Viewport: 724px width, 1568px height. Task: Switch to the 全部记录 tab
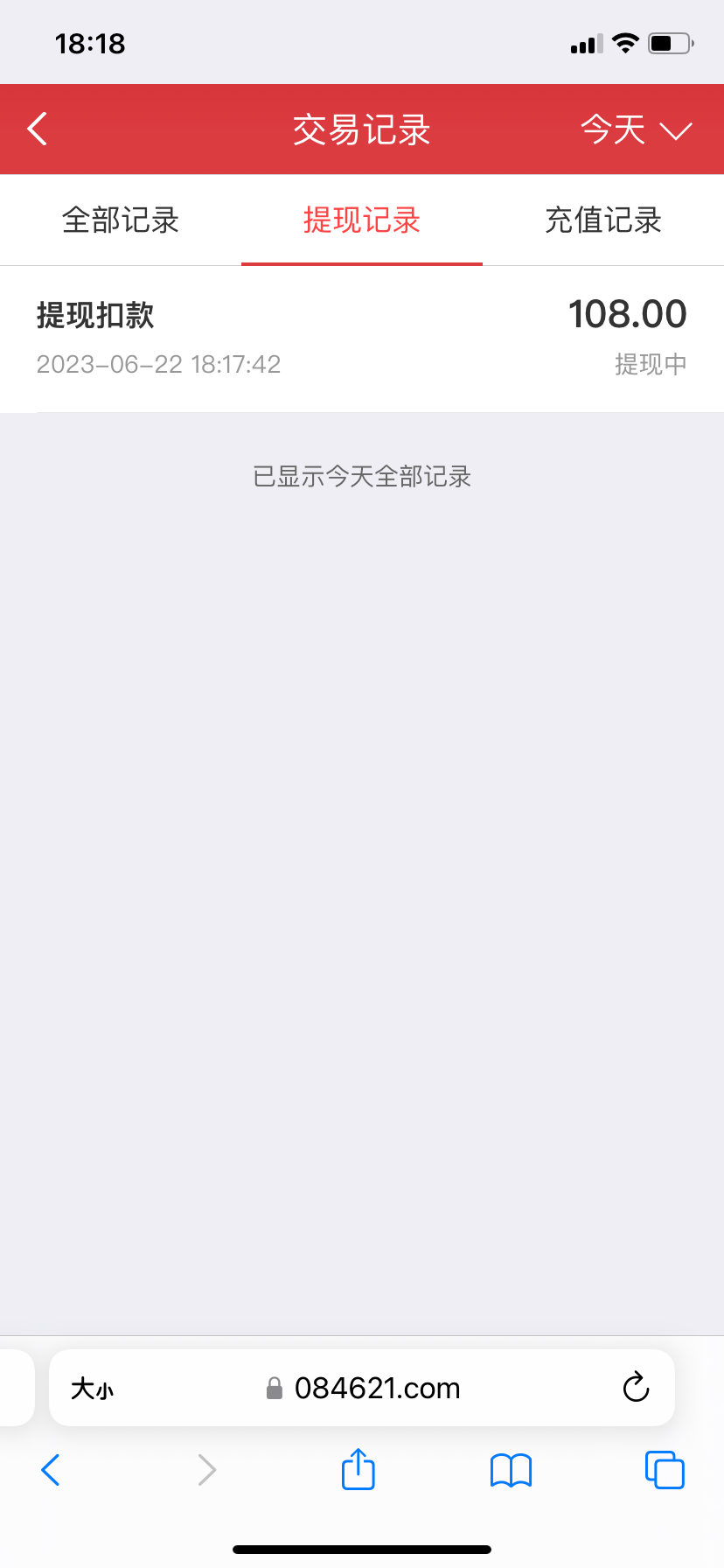121,220
